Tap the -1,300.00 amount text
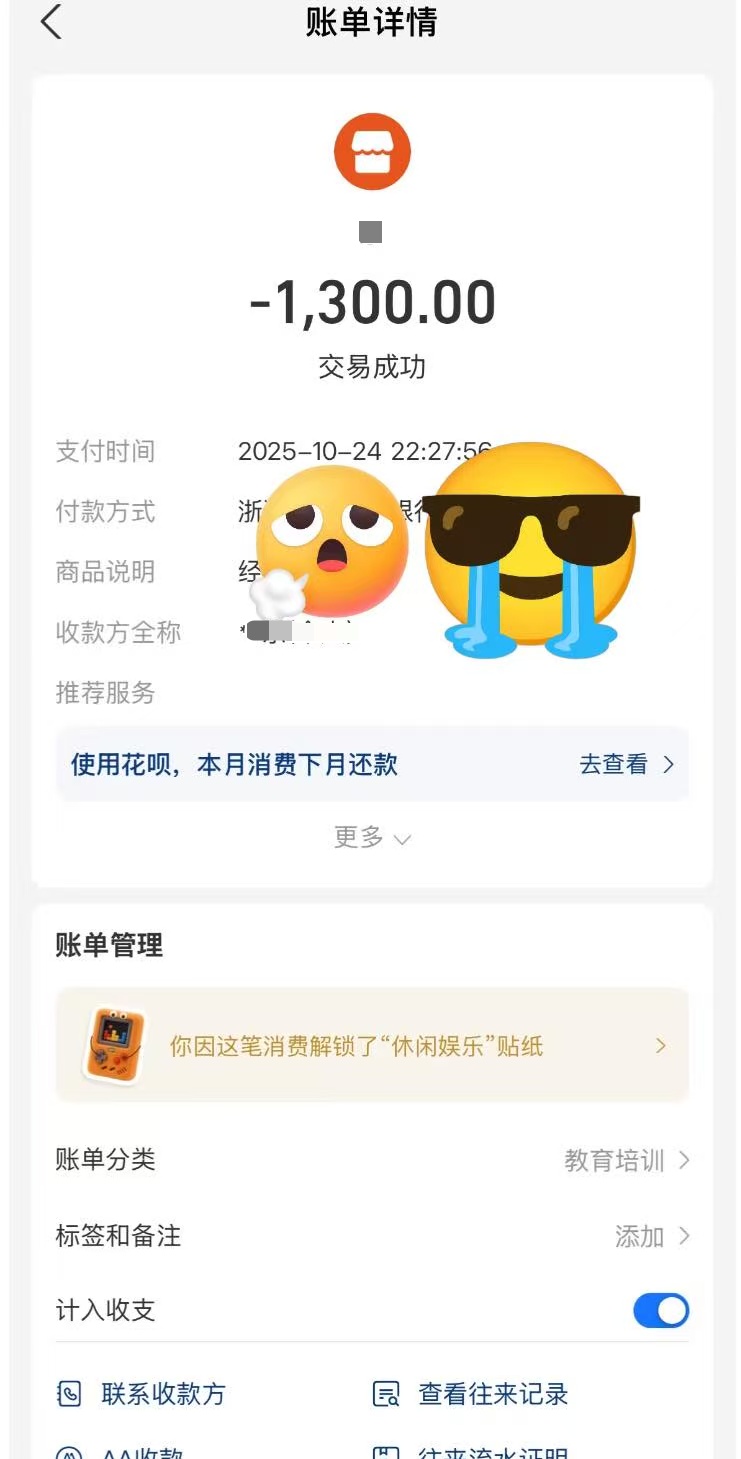This screenshot has height=1459, width=741. point(371,301)
